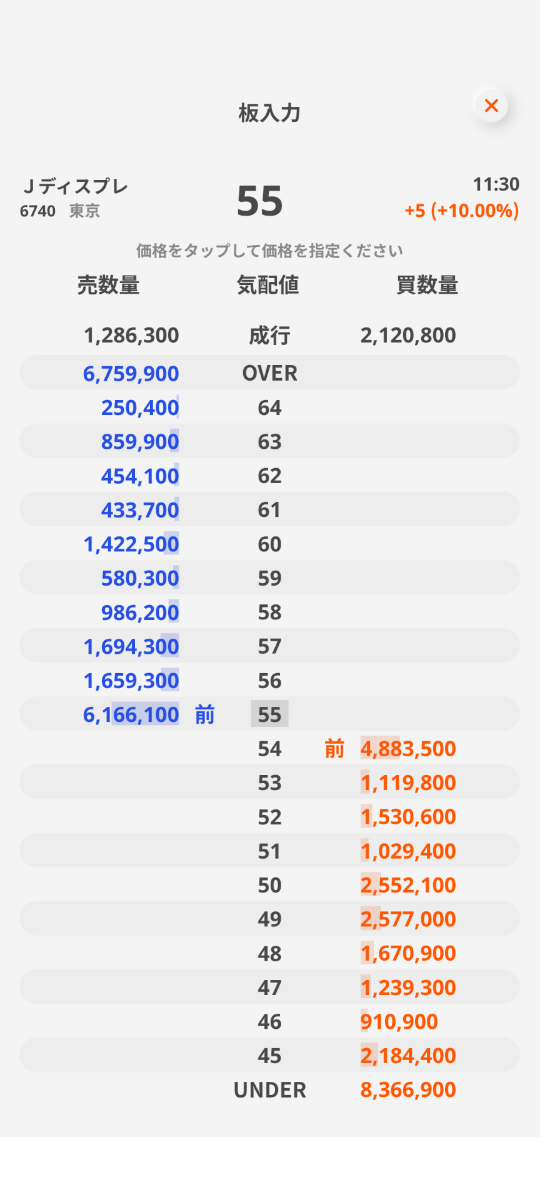Choose price 54 on the buy side
This screenshot has height=1200, width=540.
point(270,748)
